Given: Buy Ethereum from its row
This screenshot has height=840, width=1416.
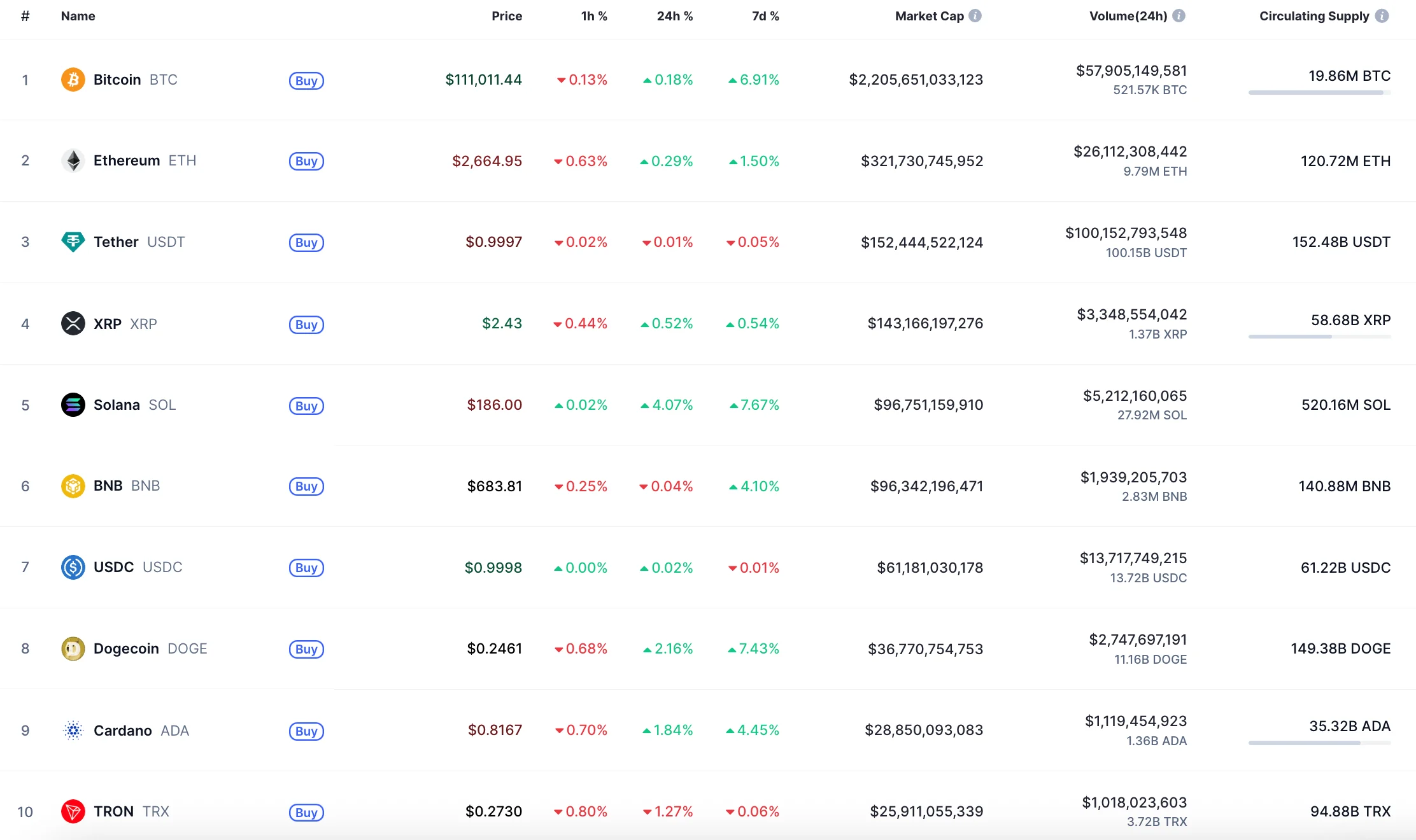Looking at the screenshot, I should coord(306,161).
